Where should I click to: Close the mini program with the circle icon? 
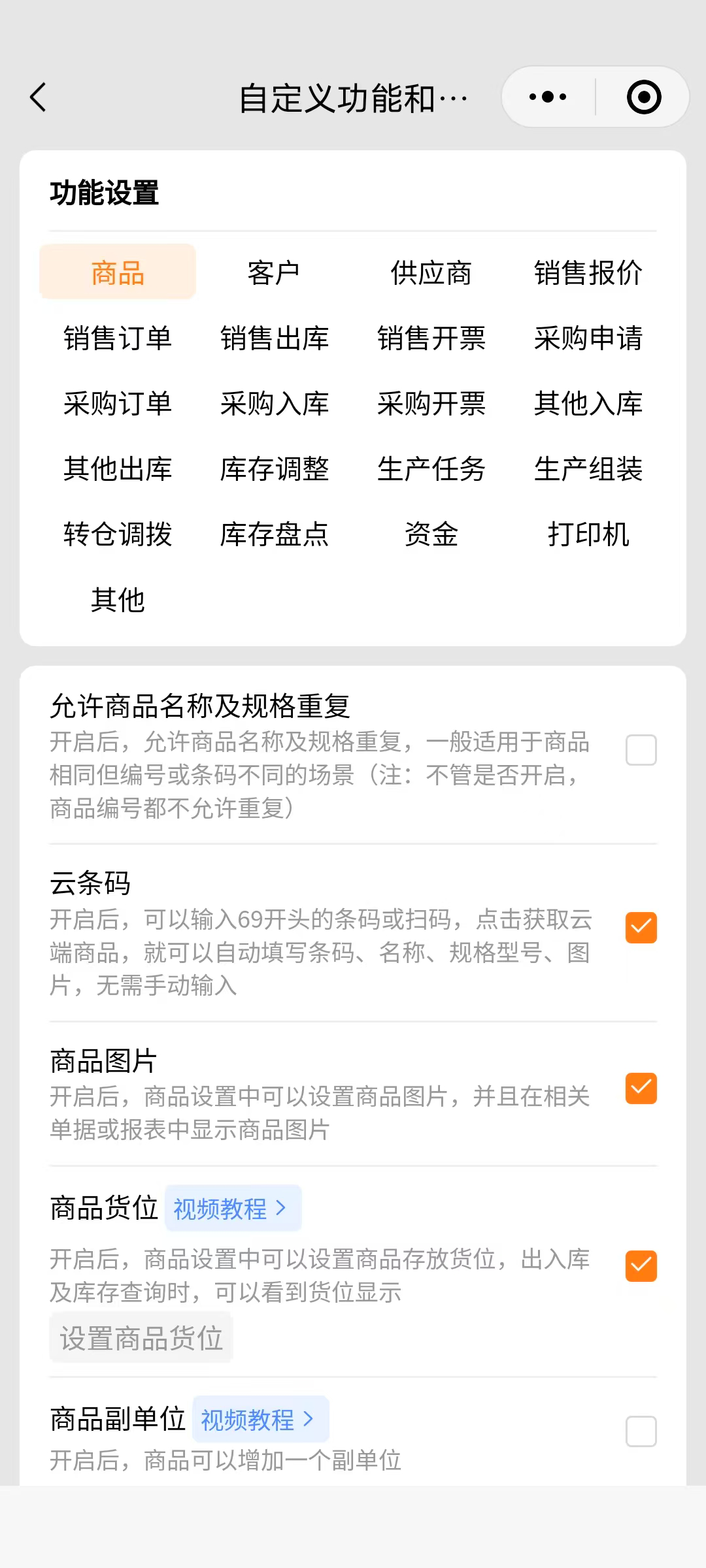point(644,97)
